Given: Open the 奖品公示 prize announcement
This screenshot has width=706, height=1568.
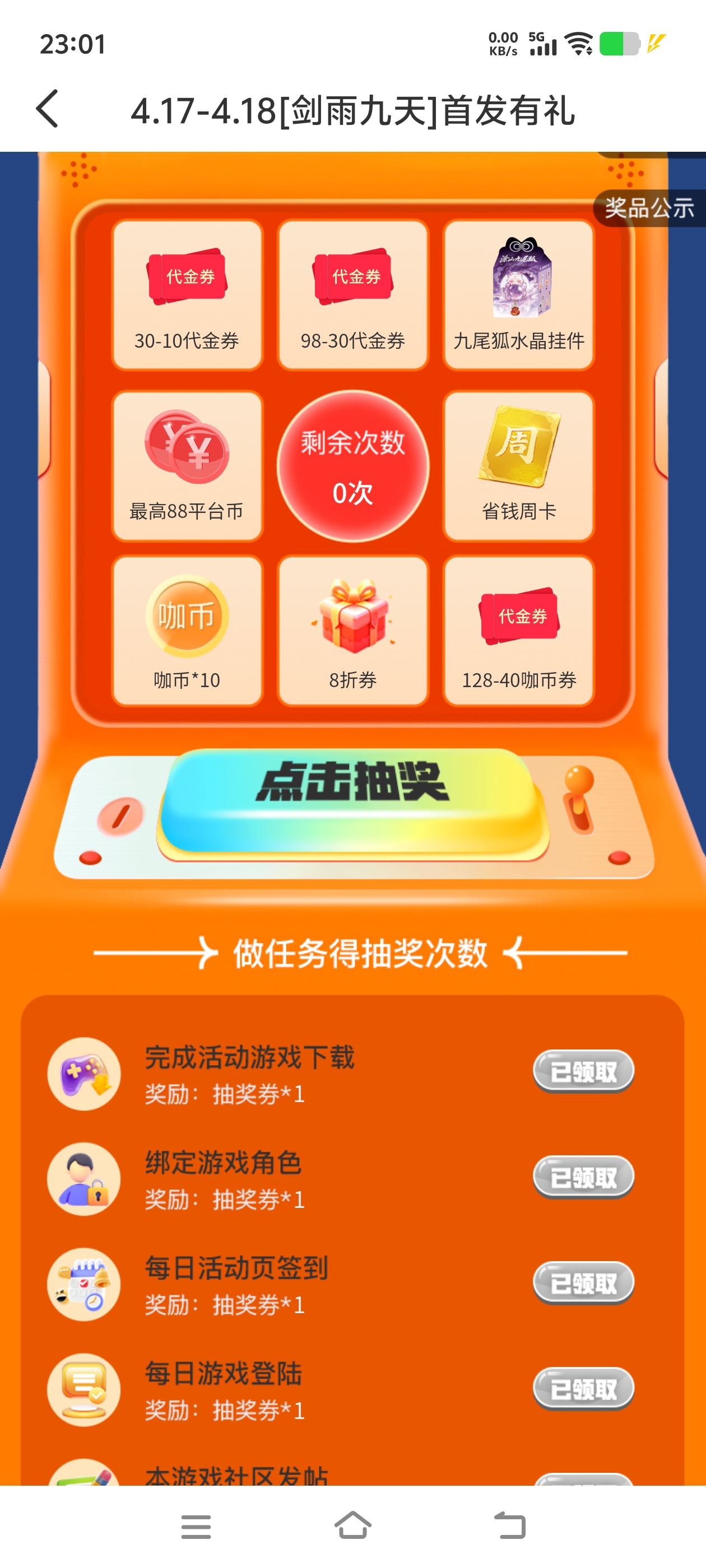Looking at the screenshot, I should 649,208.
